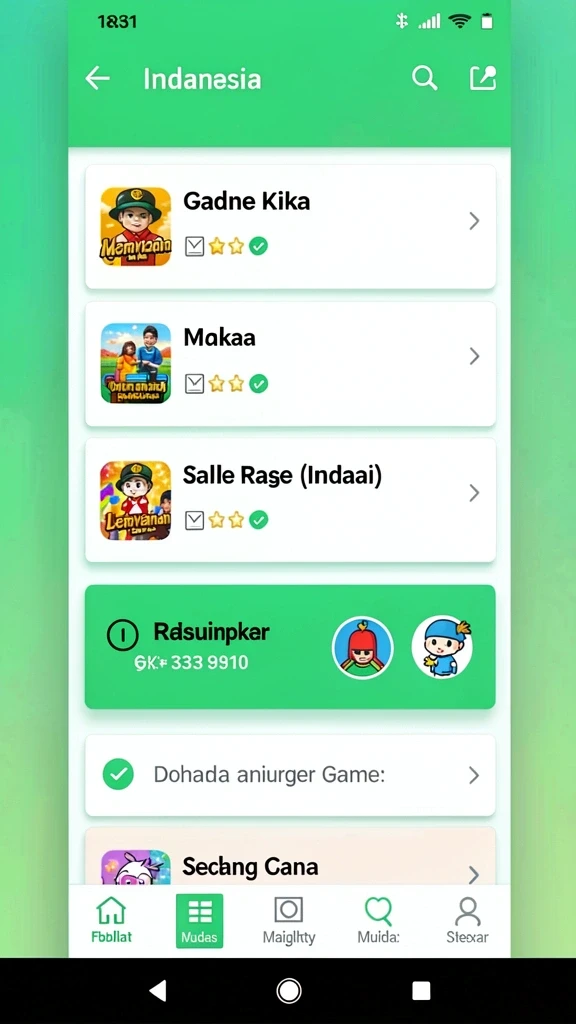Go to the Stexar profile tab
Viewport: 576px width, 1024px height.
coord(468,921)
